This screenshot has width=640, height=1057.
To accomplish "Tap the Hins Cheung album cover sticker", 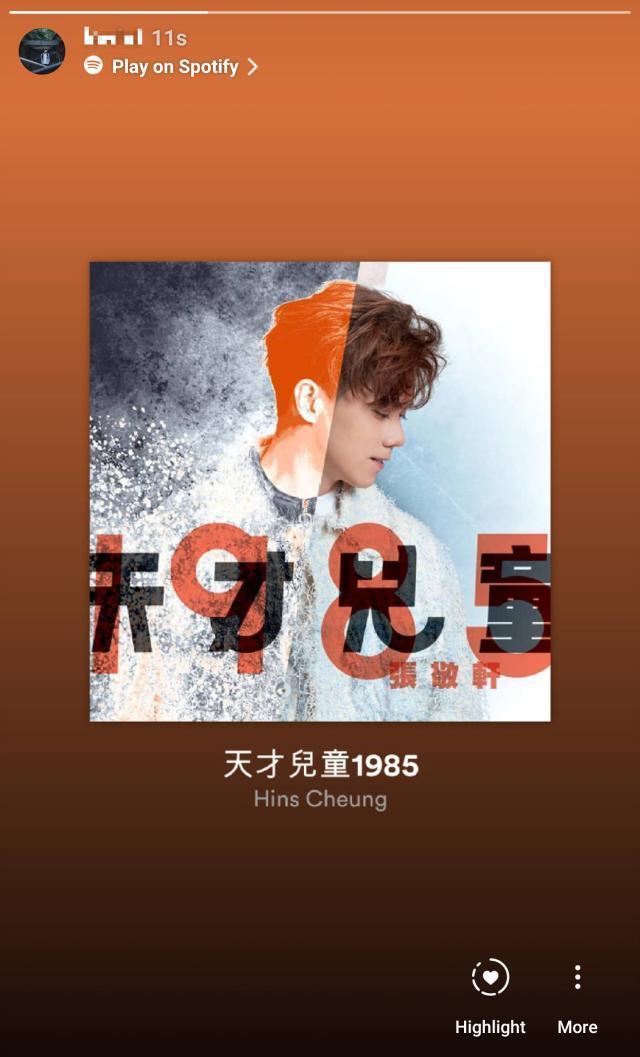I will point(320,491).
